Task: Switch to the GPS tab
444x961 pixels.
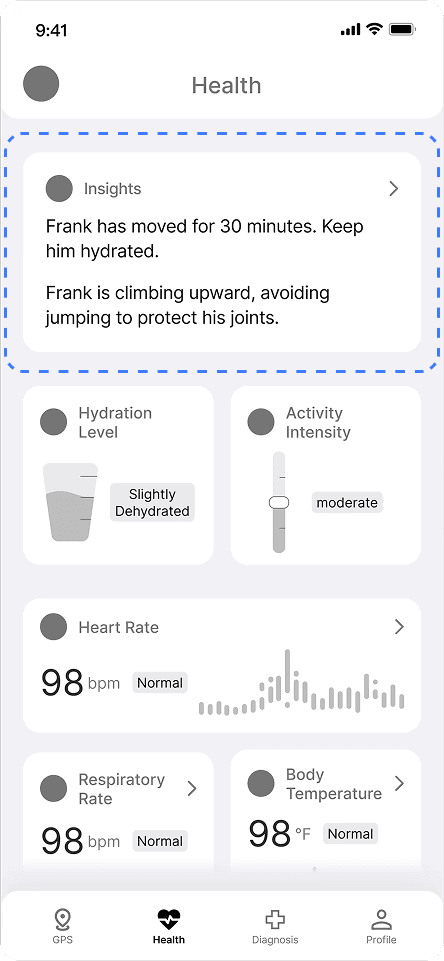Action: pos(62,926)
